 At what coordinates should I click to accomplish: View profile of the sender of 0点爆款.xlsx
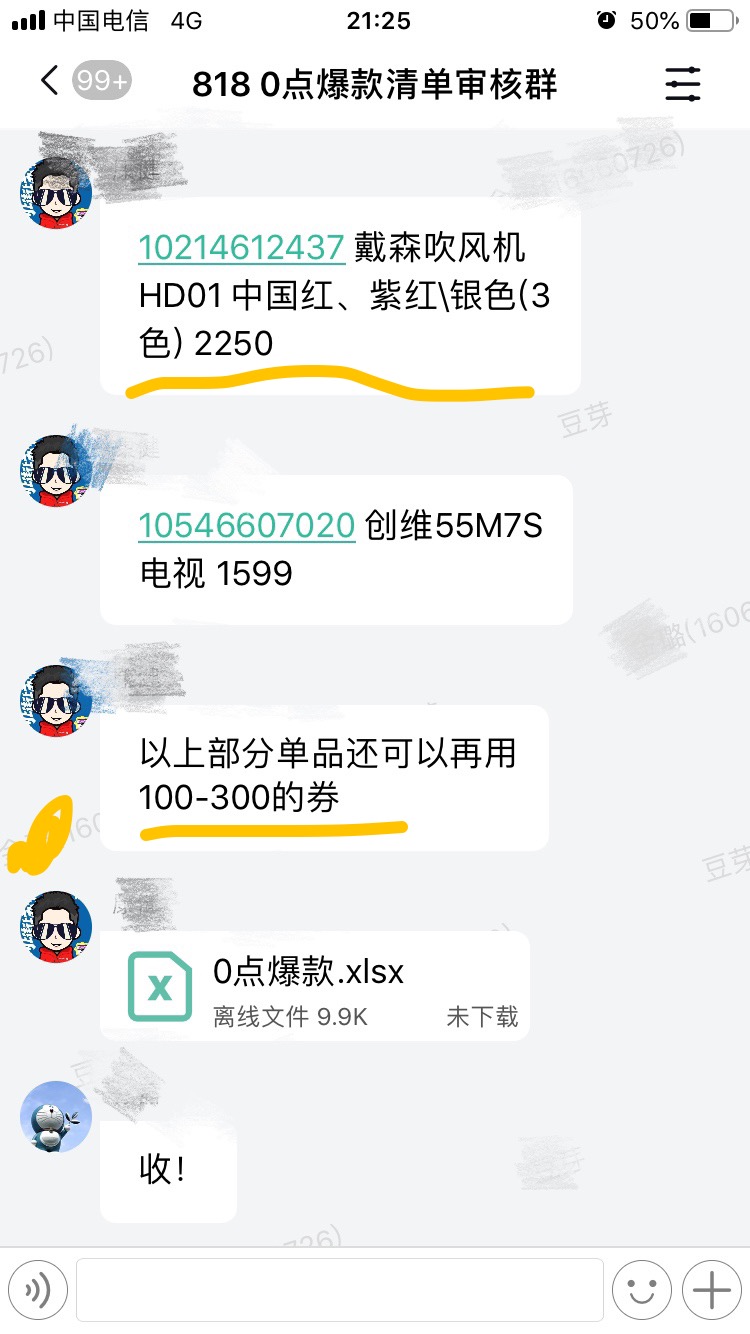[56, 927]
